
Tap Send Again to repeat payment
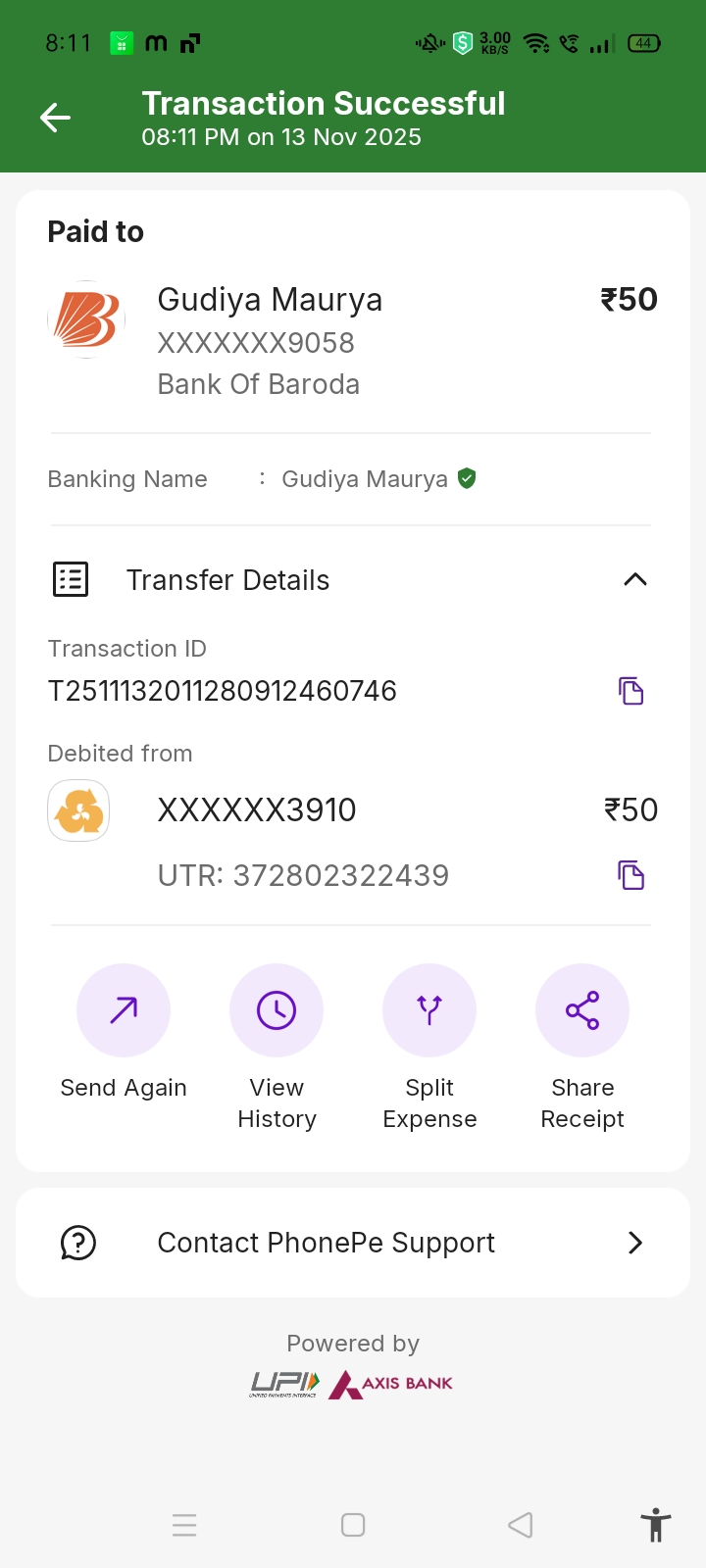pos(124,1010)
